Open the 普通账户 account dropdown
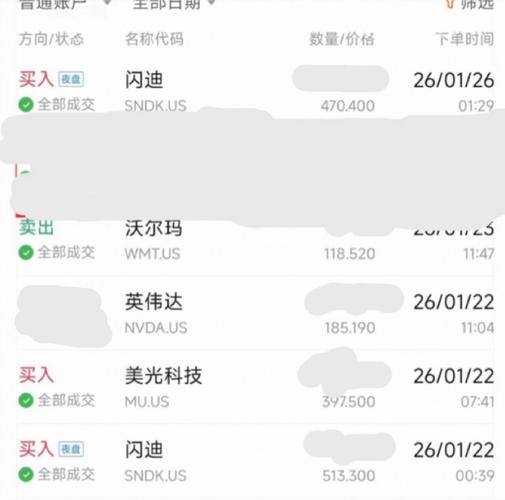505x500 pixels. coord(65,4)
